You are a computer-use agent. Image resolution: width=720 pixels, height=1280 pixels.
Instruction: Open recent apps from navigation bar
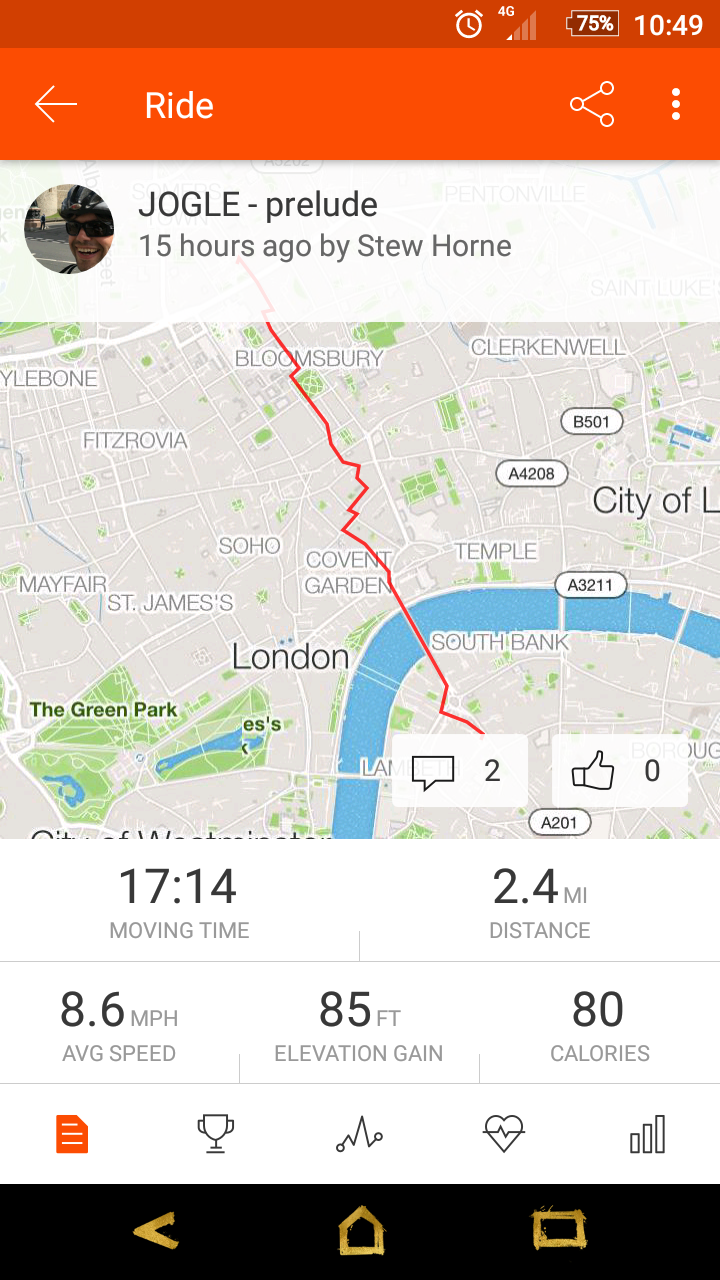pyautogui.click(x=560, y=1231)
